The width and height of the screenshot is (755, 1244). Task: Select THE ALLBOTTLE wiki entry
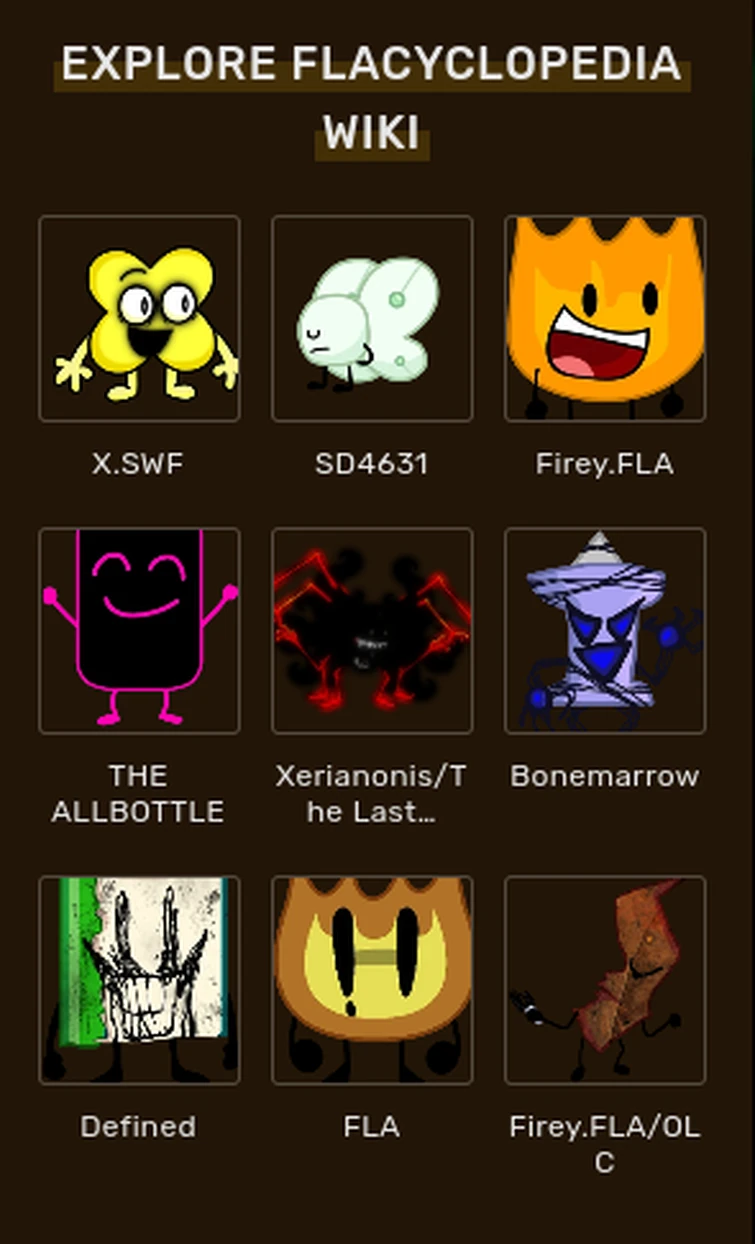click(139, 630)
